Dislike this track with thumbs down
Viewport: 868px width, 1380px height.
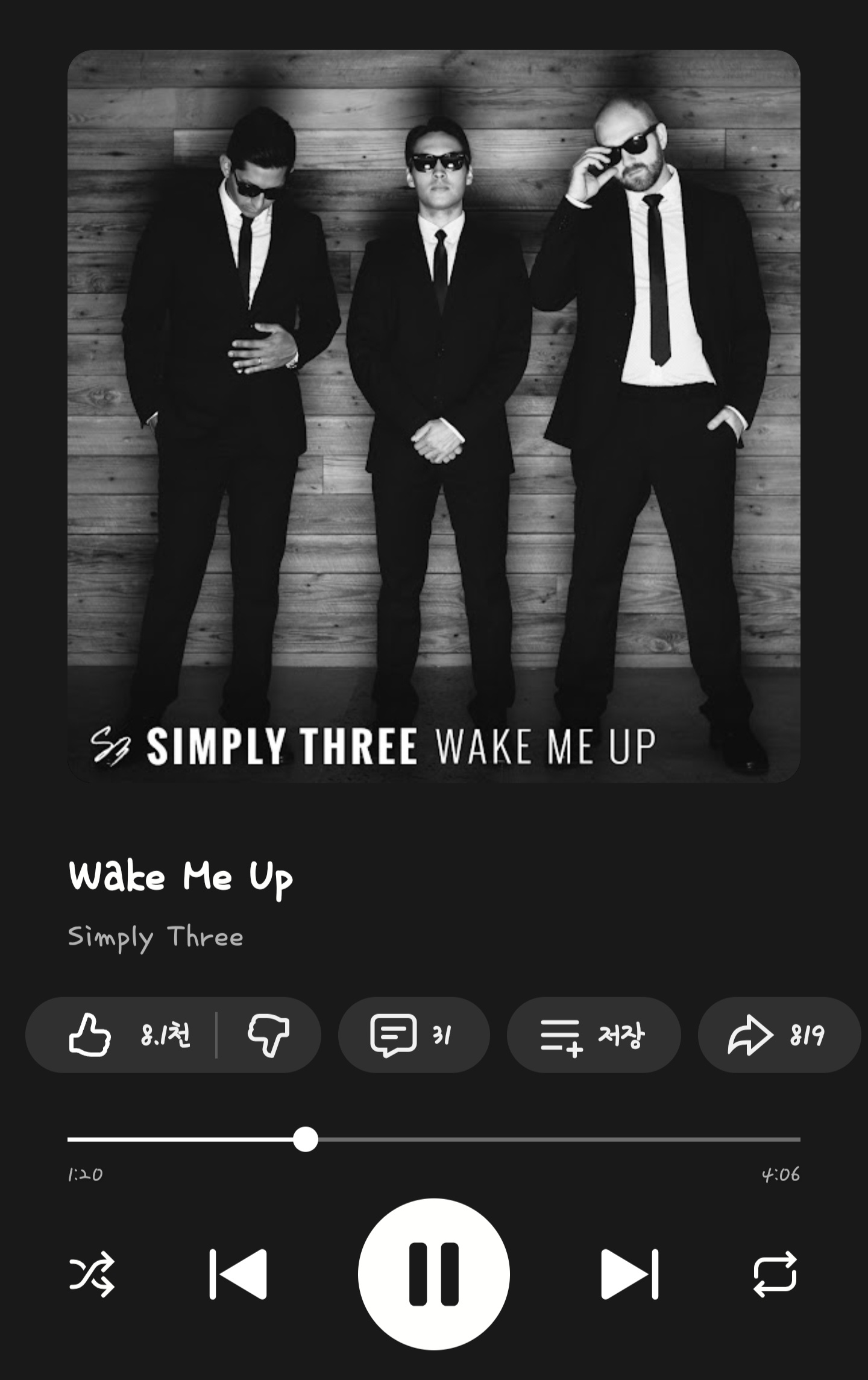269,1035
